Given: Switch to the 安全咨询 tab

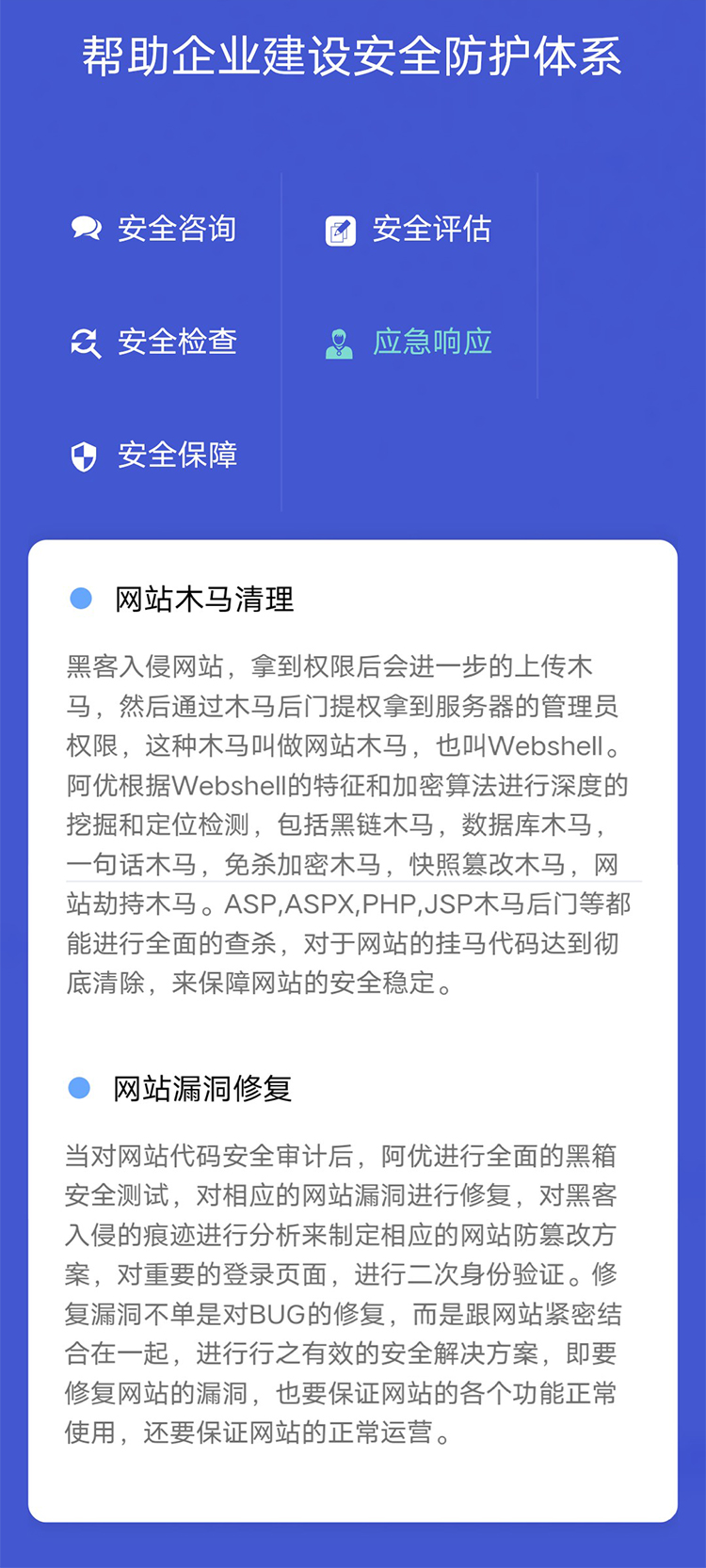Looking at the screenshot, I should point(153,229).
